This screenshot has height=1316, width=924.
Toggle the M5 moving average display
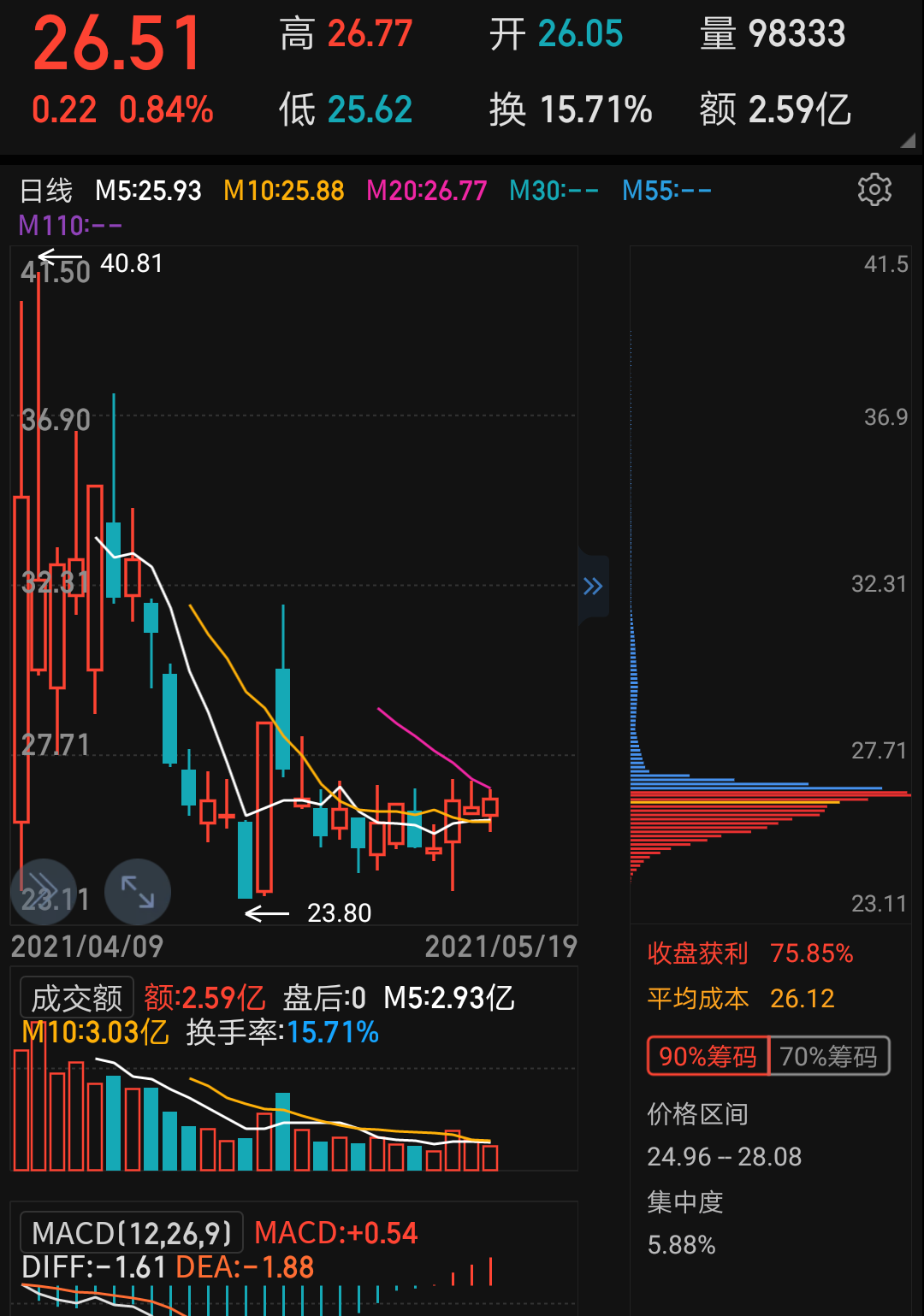[x=148, y=190]
